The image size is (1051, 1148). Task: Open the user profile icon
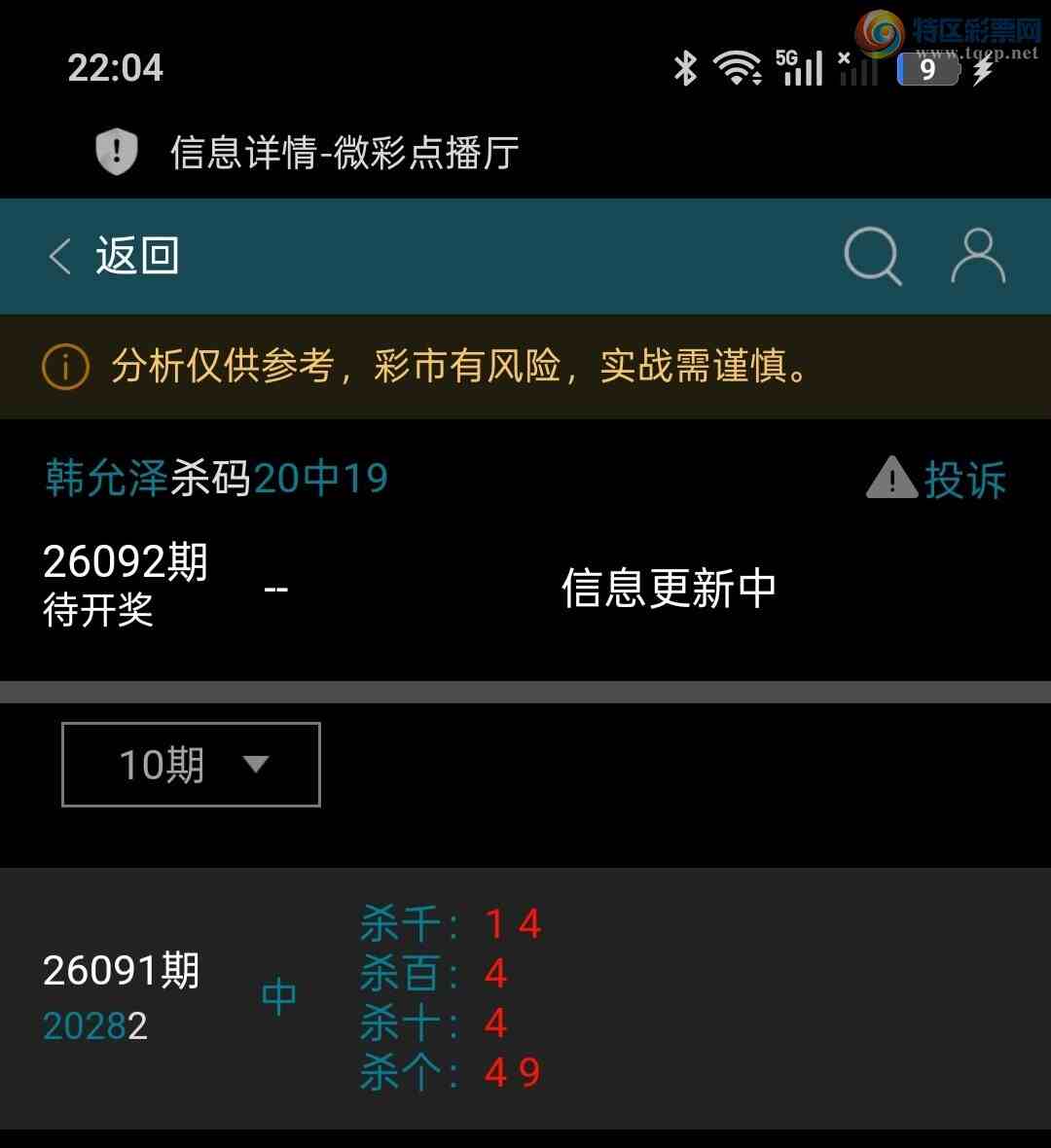tap(977, 257)
